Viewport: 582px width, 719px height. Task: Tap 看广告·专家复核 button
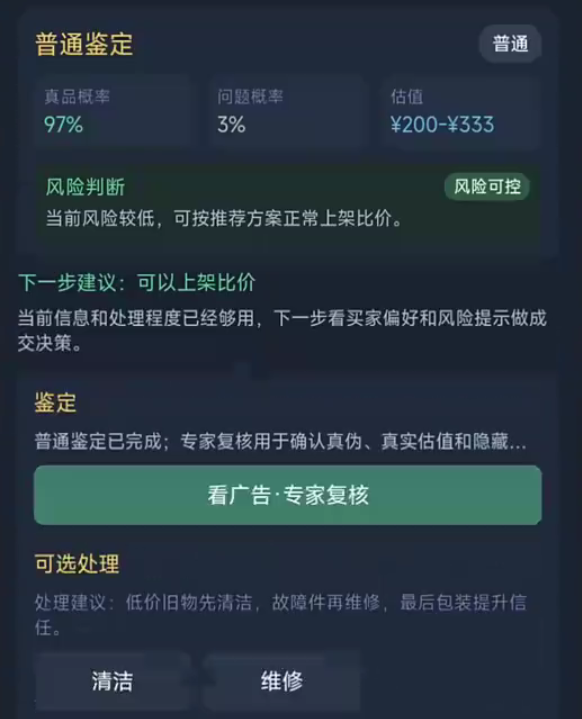(288, 495)
